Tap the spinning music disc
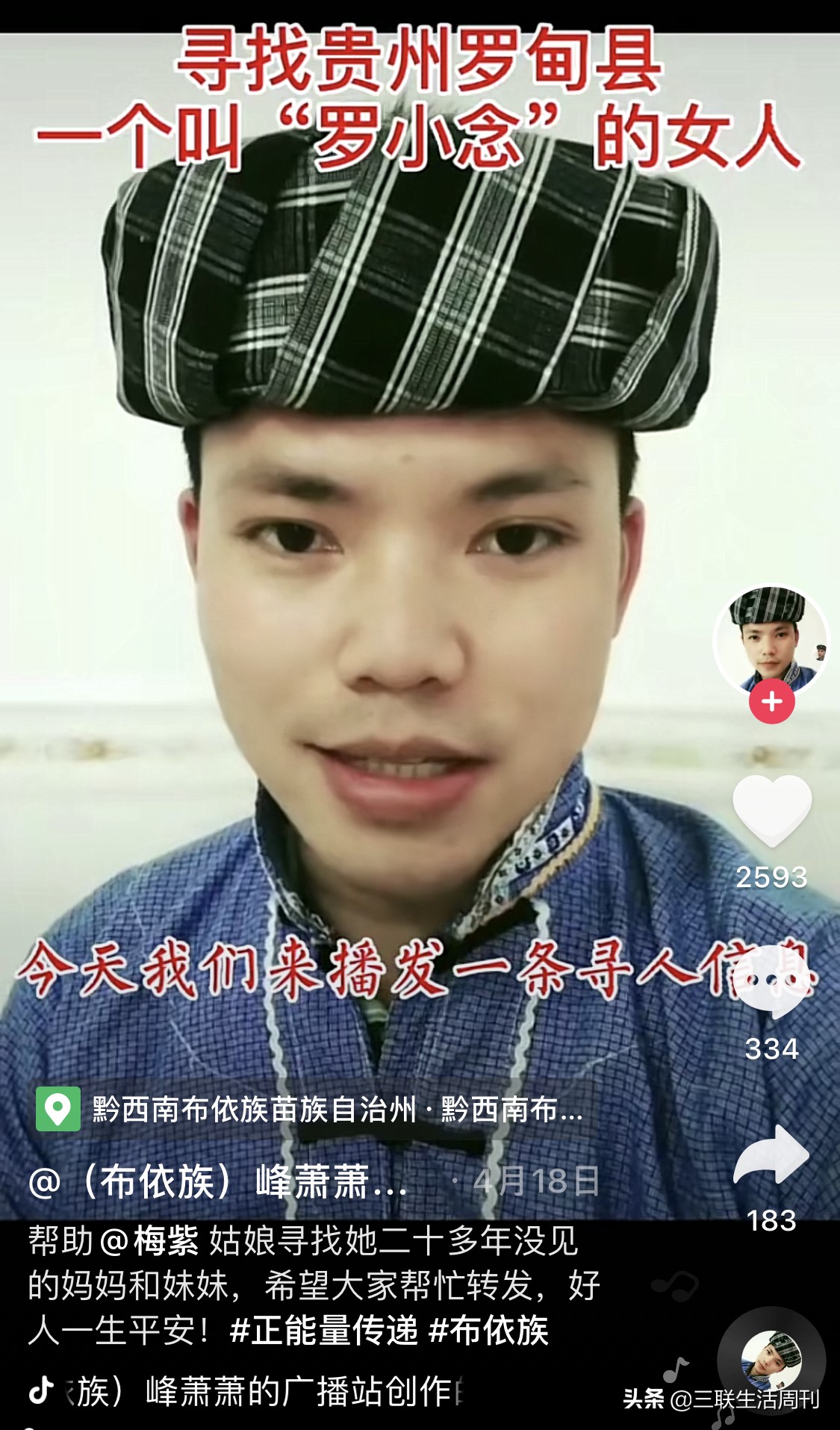Screen dimensions: 840x1430 (771, 1361)
